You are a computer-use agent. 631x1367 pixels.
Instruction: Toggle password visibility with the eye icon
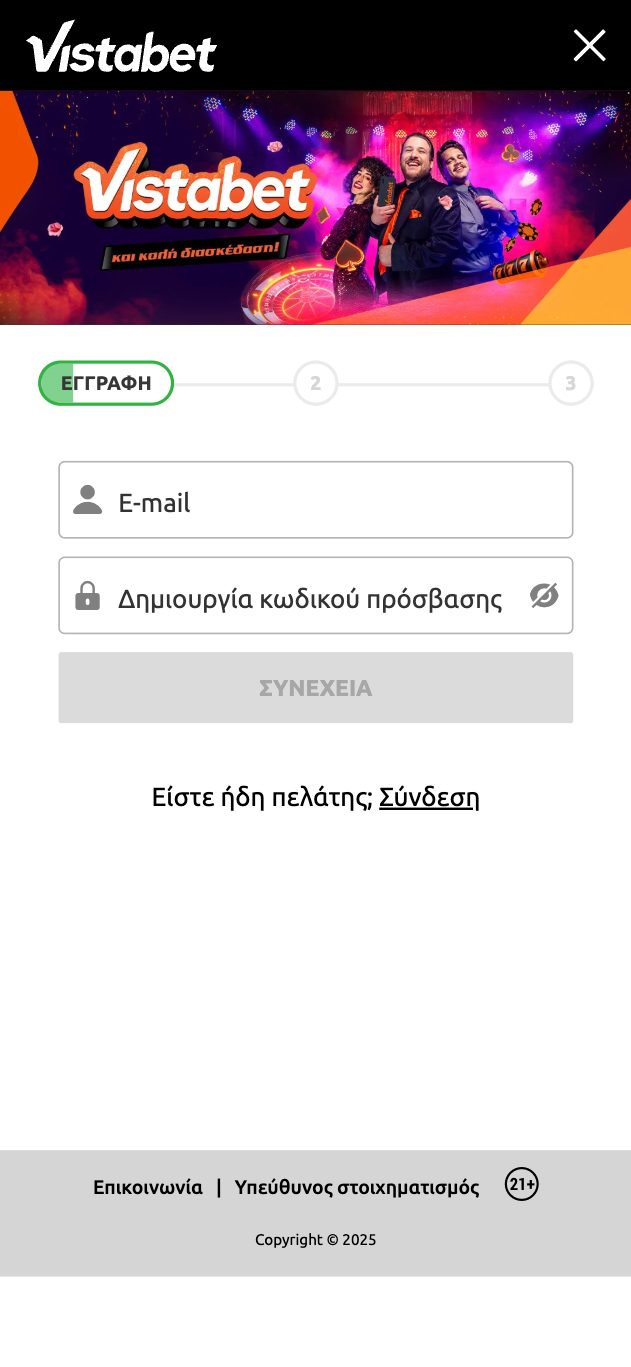tap(544, 596)
